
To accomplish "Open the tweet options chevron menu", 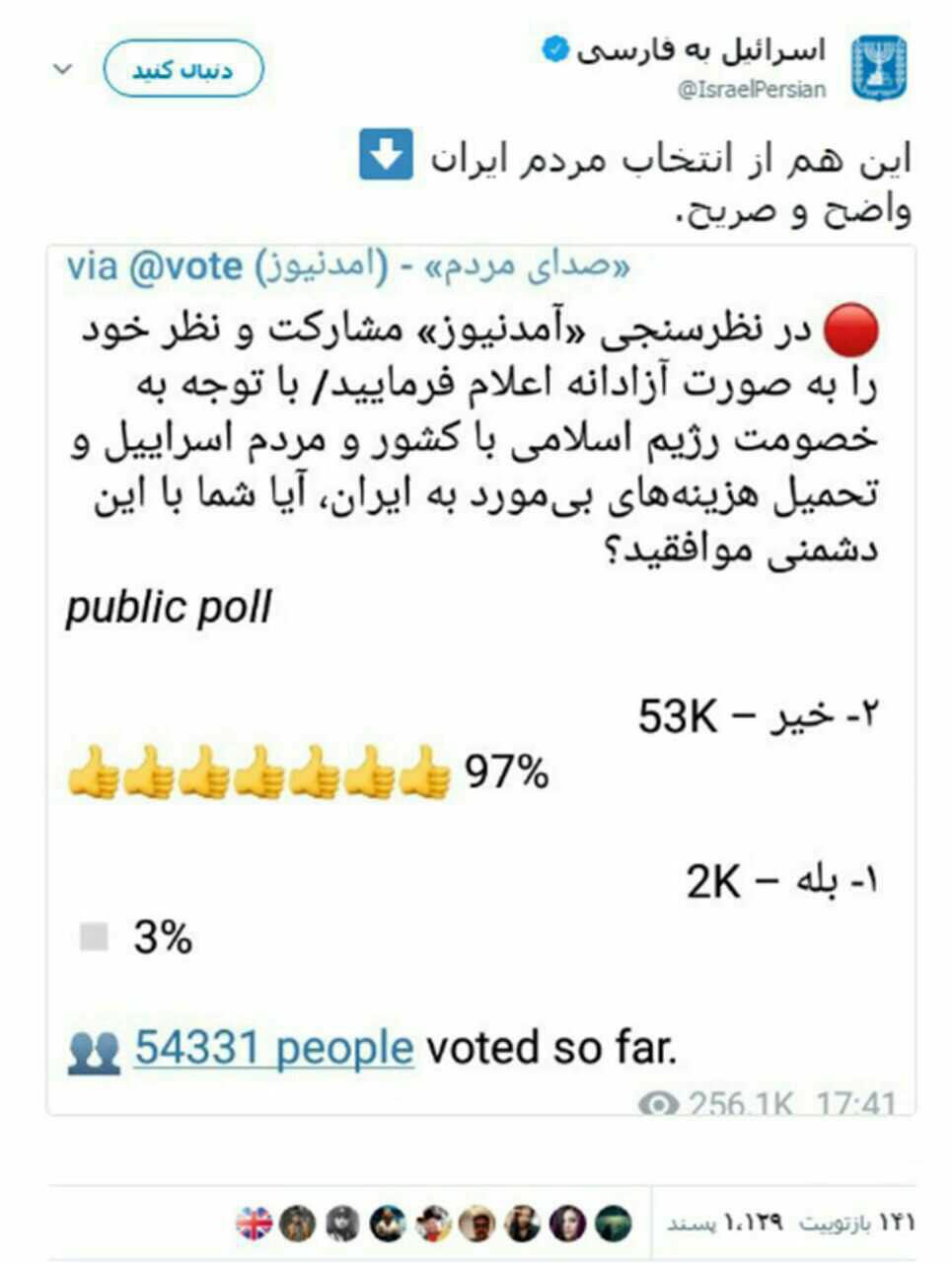I will coord(63,70).
